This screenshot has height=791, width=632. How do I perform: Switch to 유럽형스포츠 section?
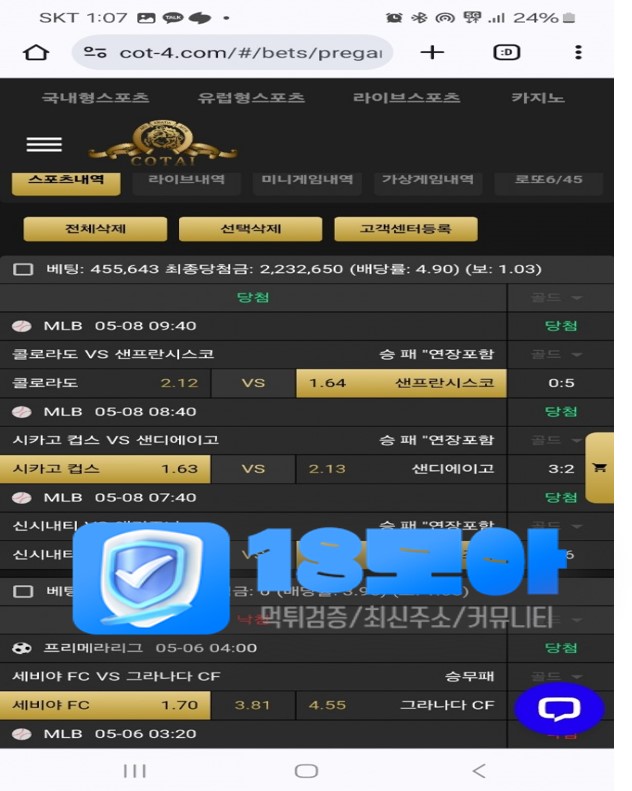point(251,98)
